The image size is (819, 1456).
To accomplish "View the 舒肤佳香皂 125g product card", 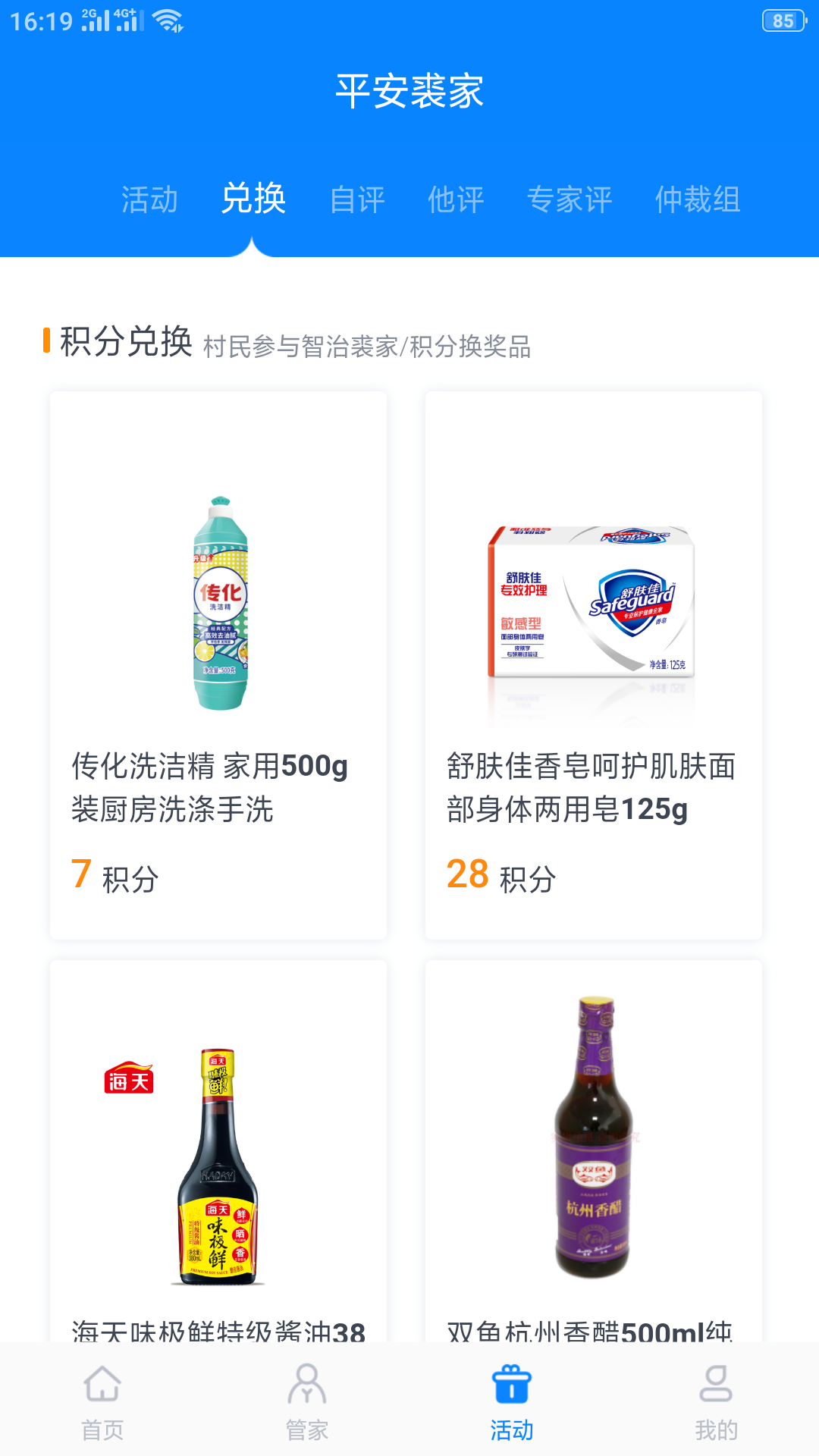I will coord(593,664).
